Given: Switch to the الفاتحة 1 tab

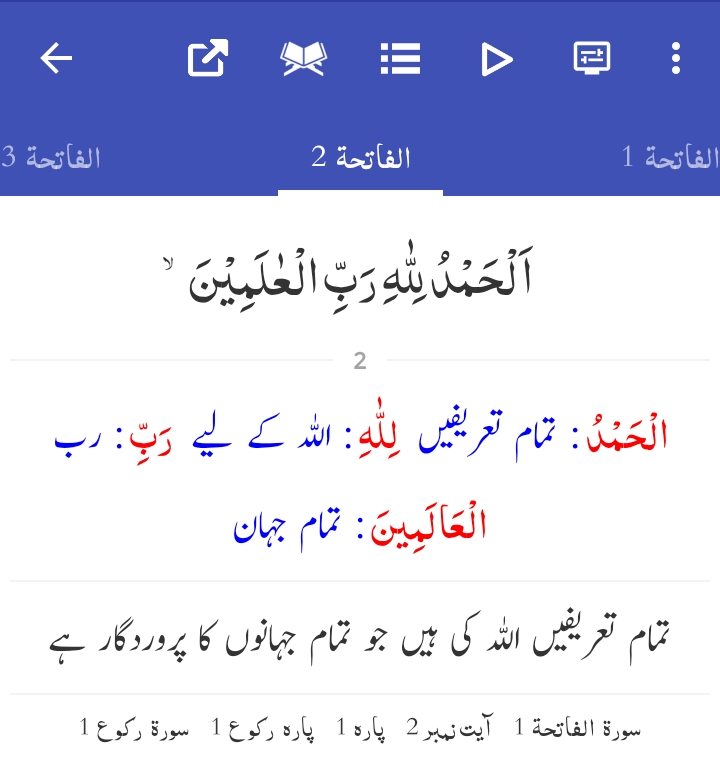Looking at the screenshot, I should click(670, 158).
